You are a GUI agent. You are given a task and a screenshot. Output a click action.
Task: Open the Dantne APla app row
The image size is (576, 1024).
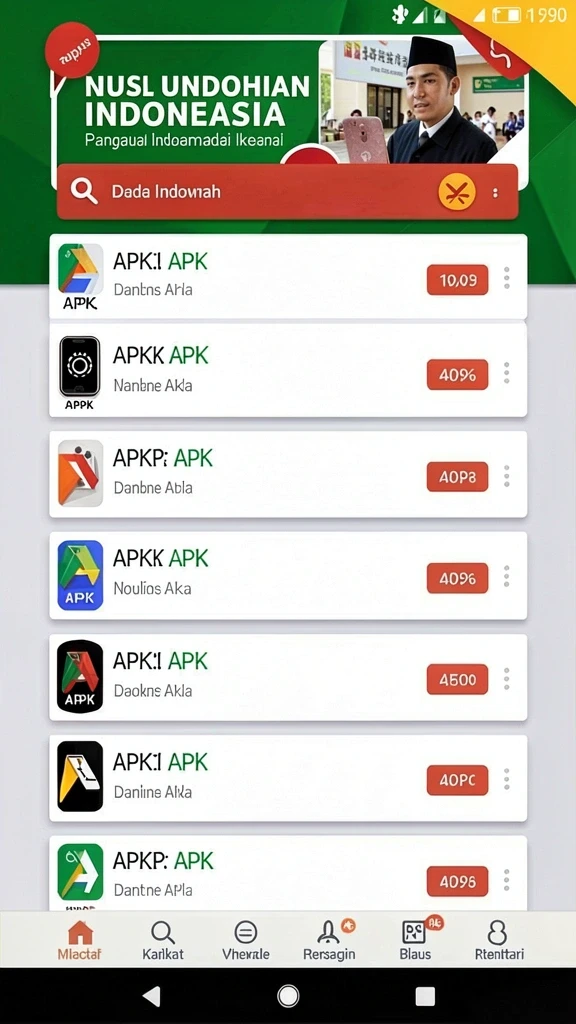(288, 872)
